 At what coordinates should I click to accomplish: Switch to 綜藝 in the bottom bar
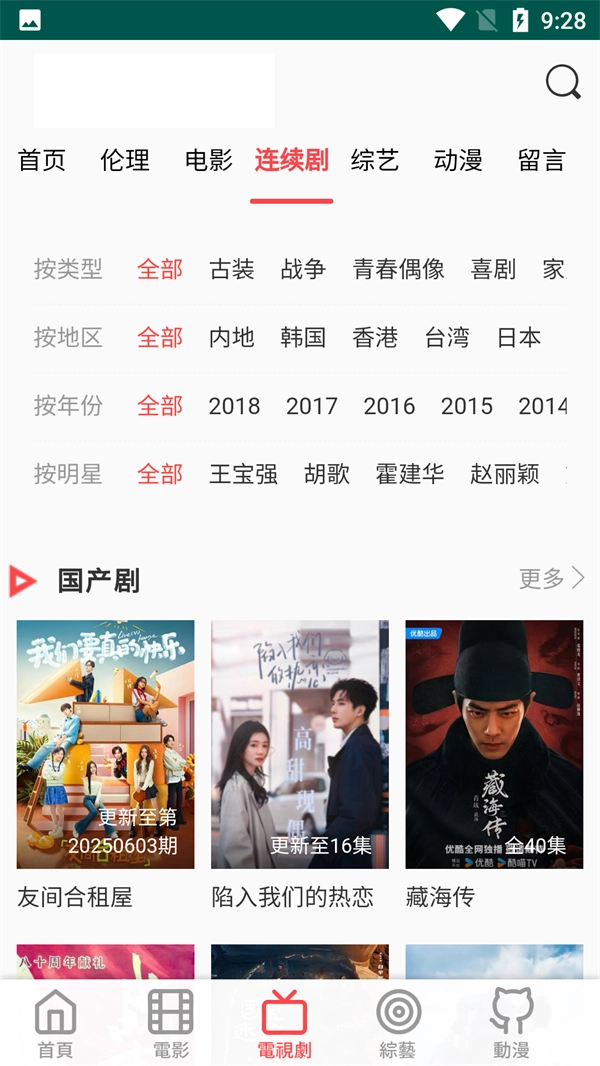(x=398, y=1024)
